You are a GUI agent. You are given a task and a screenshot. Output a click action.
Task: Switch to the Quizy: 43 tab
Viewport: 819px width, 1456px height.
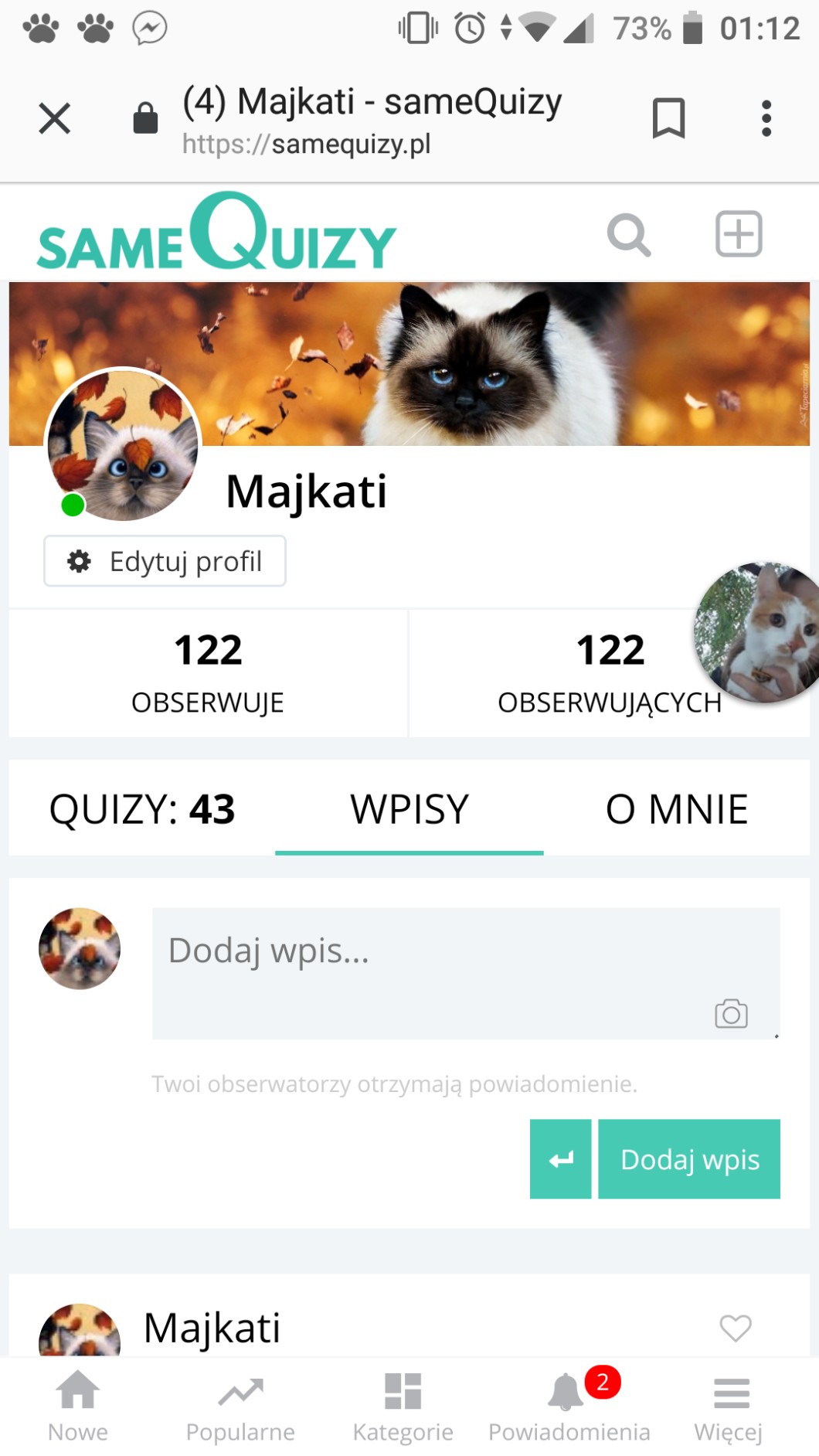[142, 809]
